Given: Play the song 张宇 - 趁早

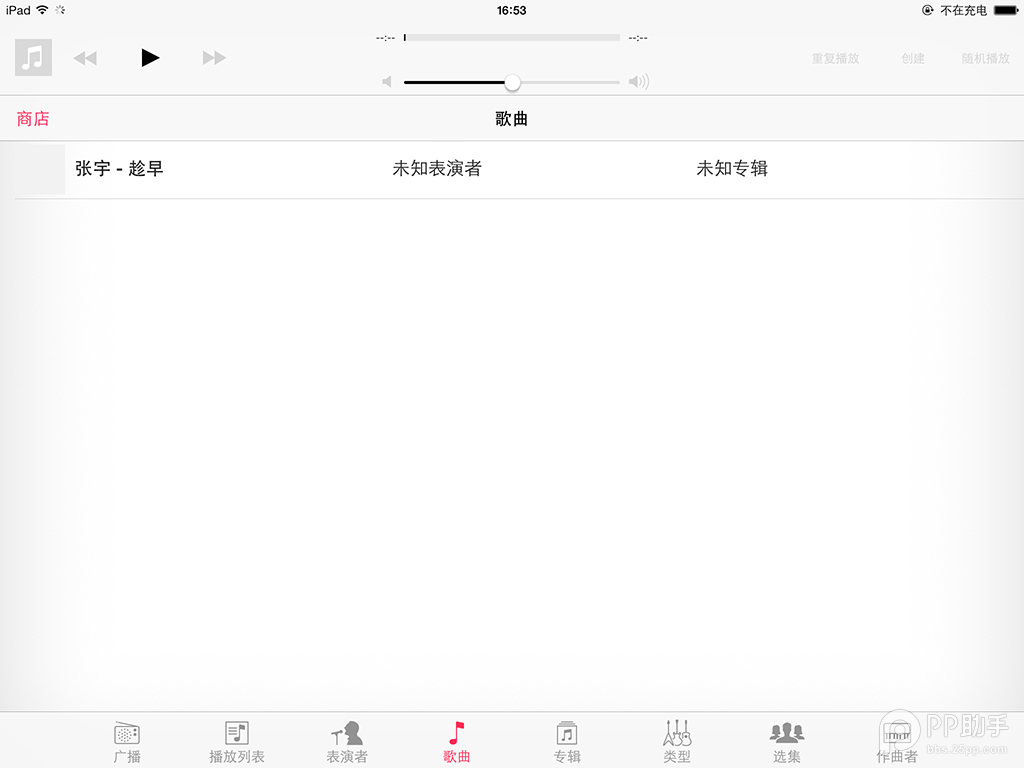Looking at the screenshot, I should coord(119,169).
